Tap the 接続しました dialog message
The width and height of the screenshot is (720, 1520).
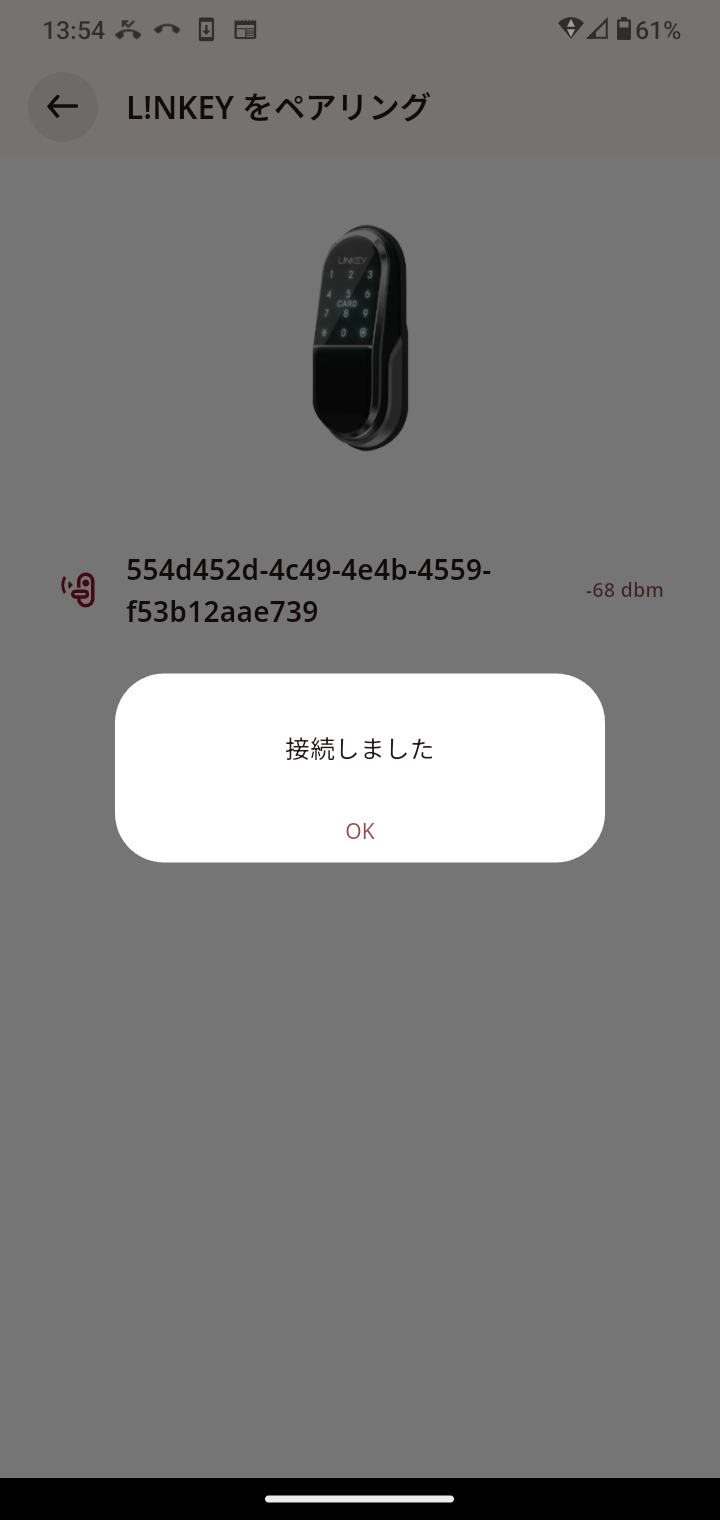[x=360, y=748]
